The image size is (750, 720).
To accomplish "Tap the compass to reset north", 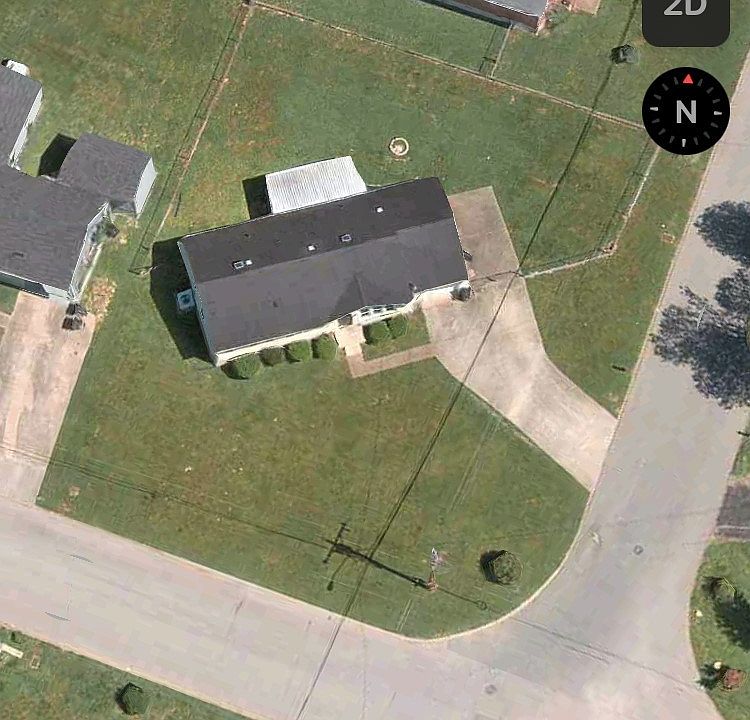I will pyautogui.click(x=685, y=110).
